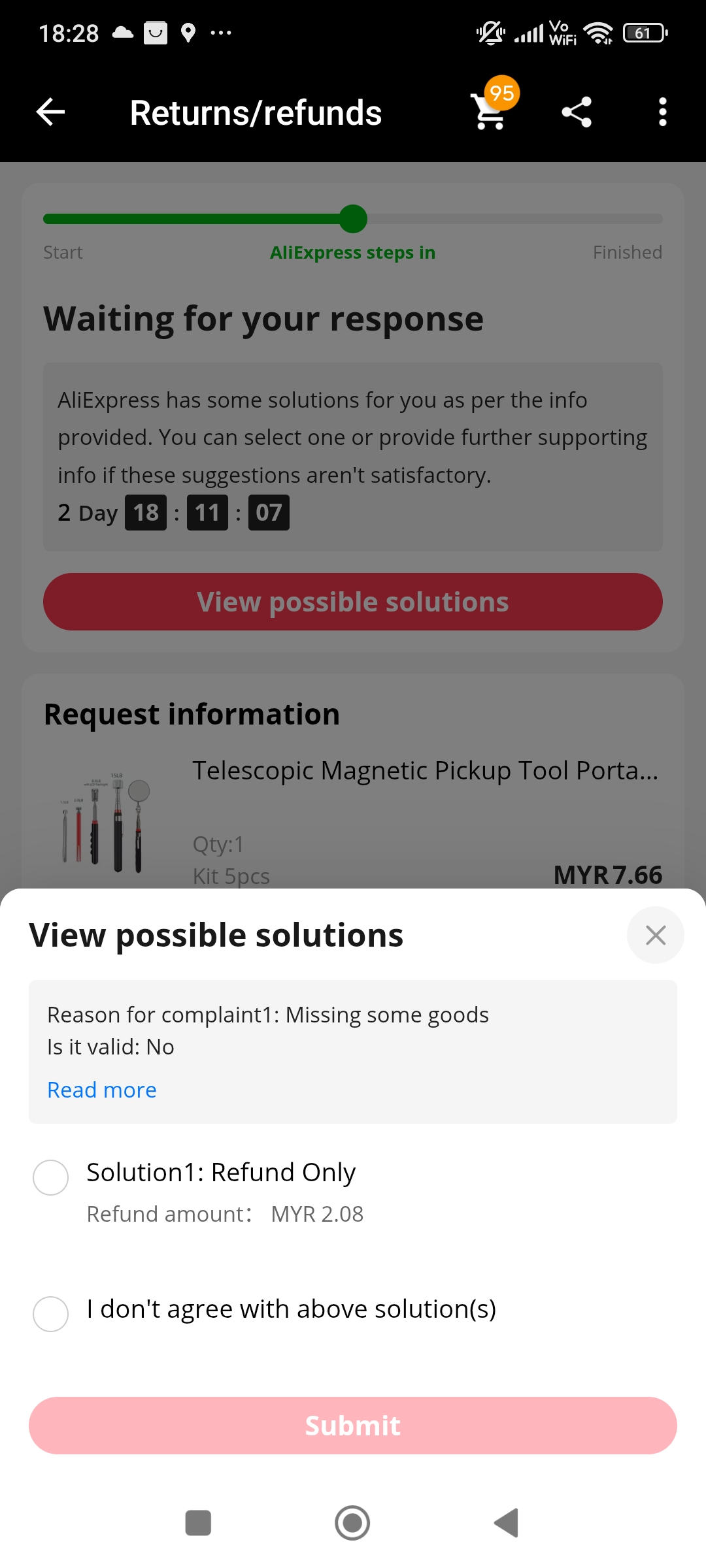
Task: Go back from Returns/refunds
Action: pos(51,112)
